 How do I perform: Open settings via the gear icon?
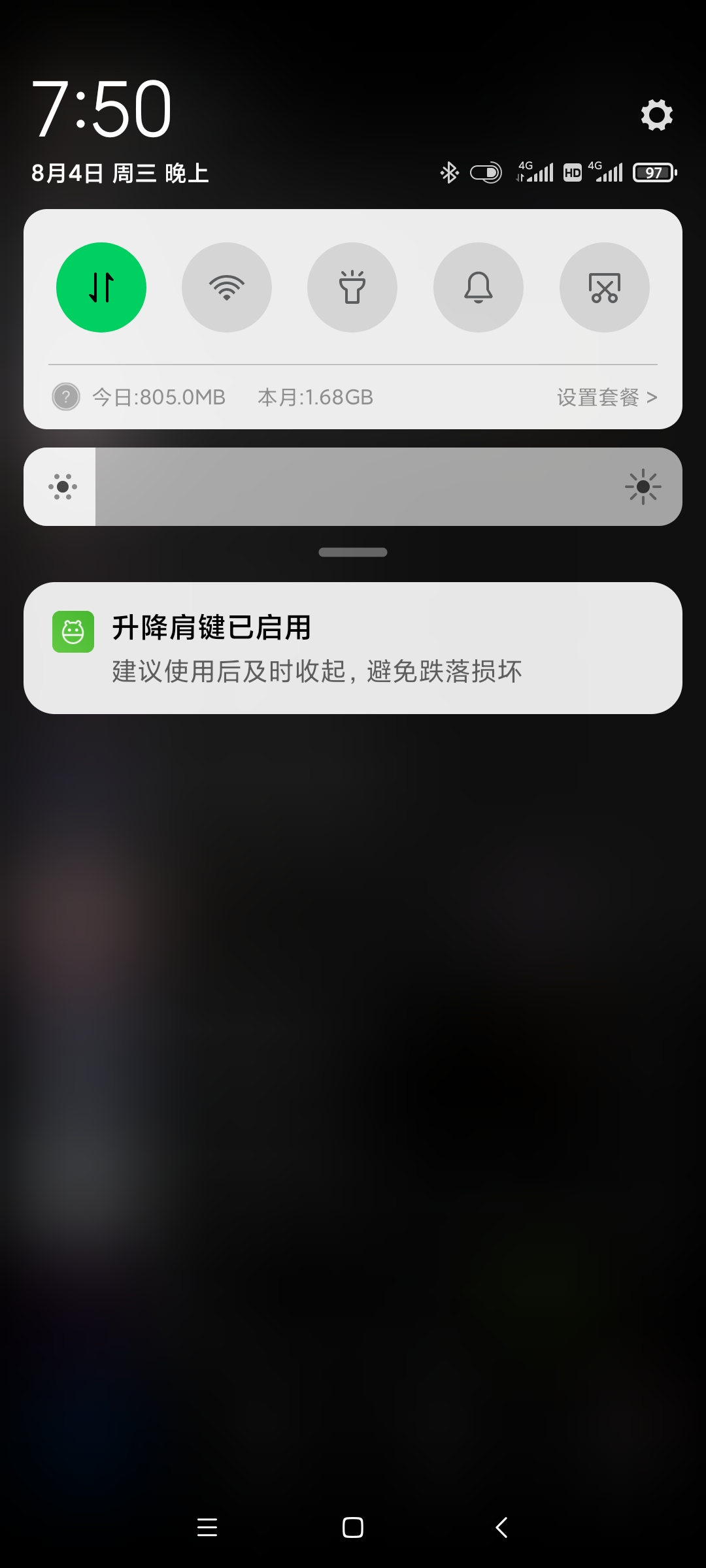[656, 115]
